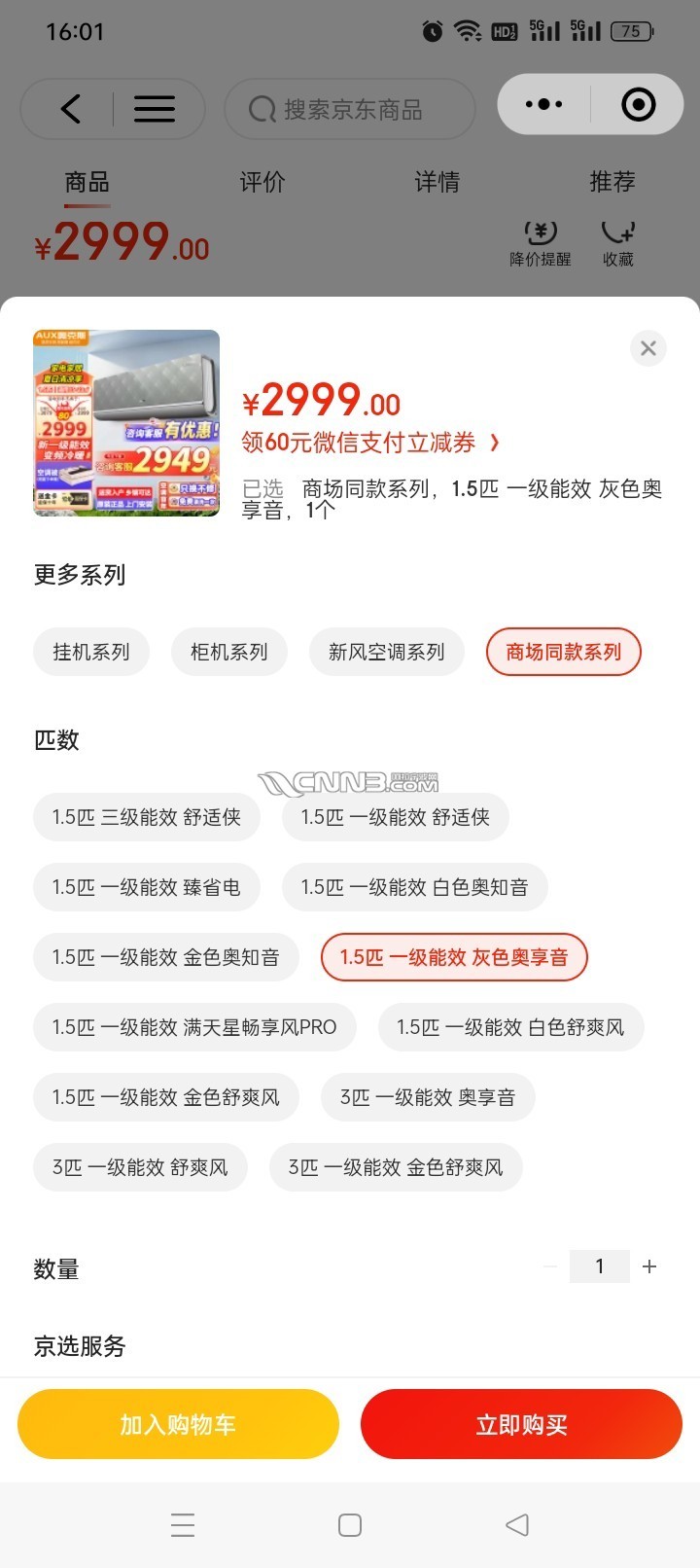Tap 立即购买 to buy now
700x1568 pixels.
[521, 1424]
